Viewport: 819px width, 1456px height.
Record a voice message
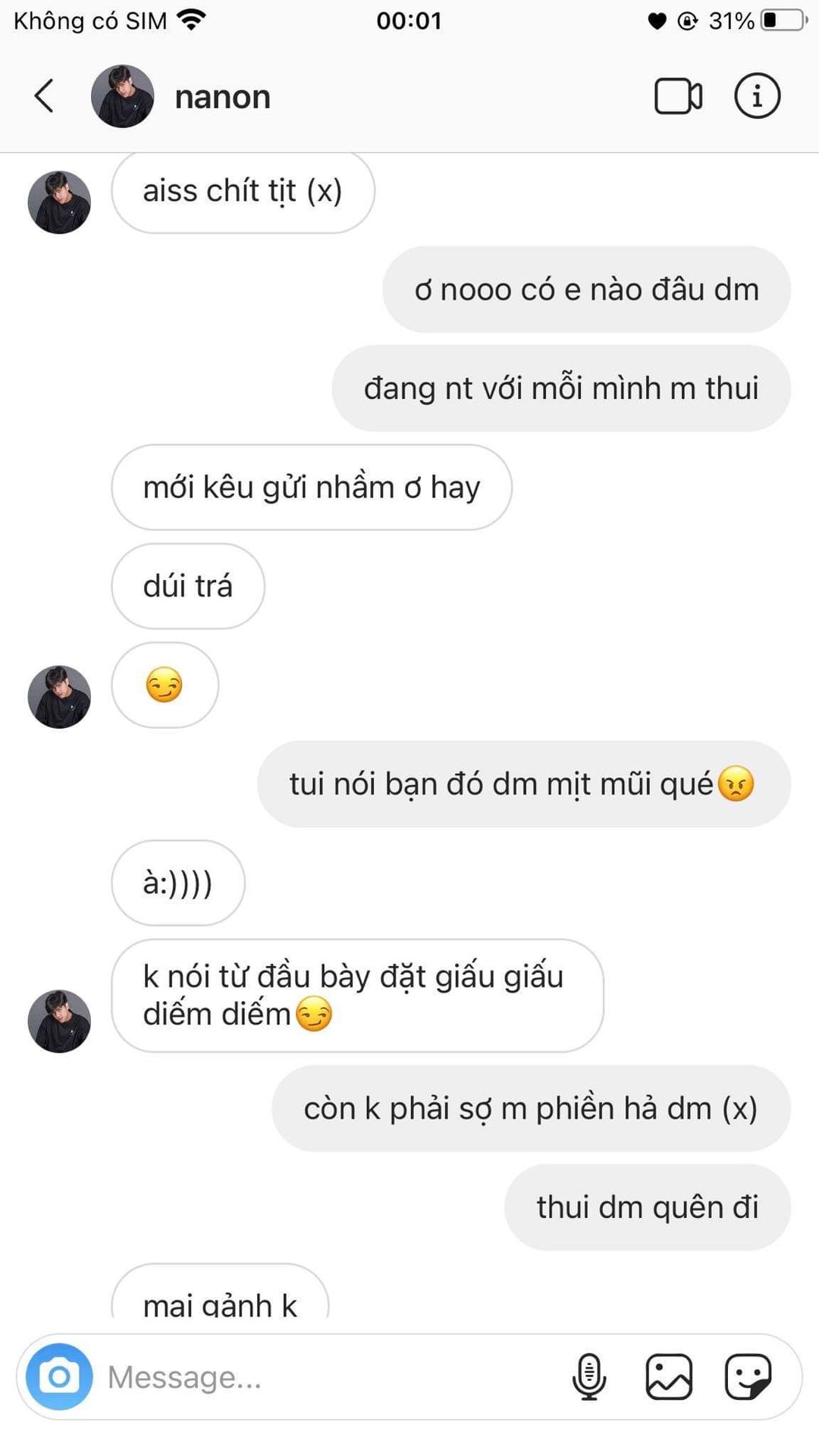point(589,1376)
